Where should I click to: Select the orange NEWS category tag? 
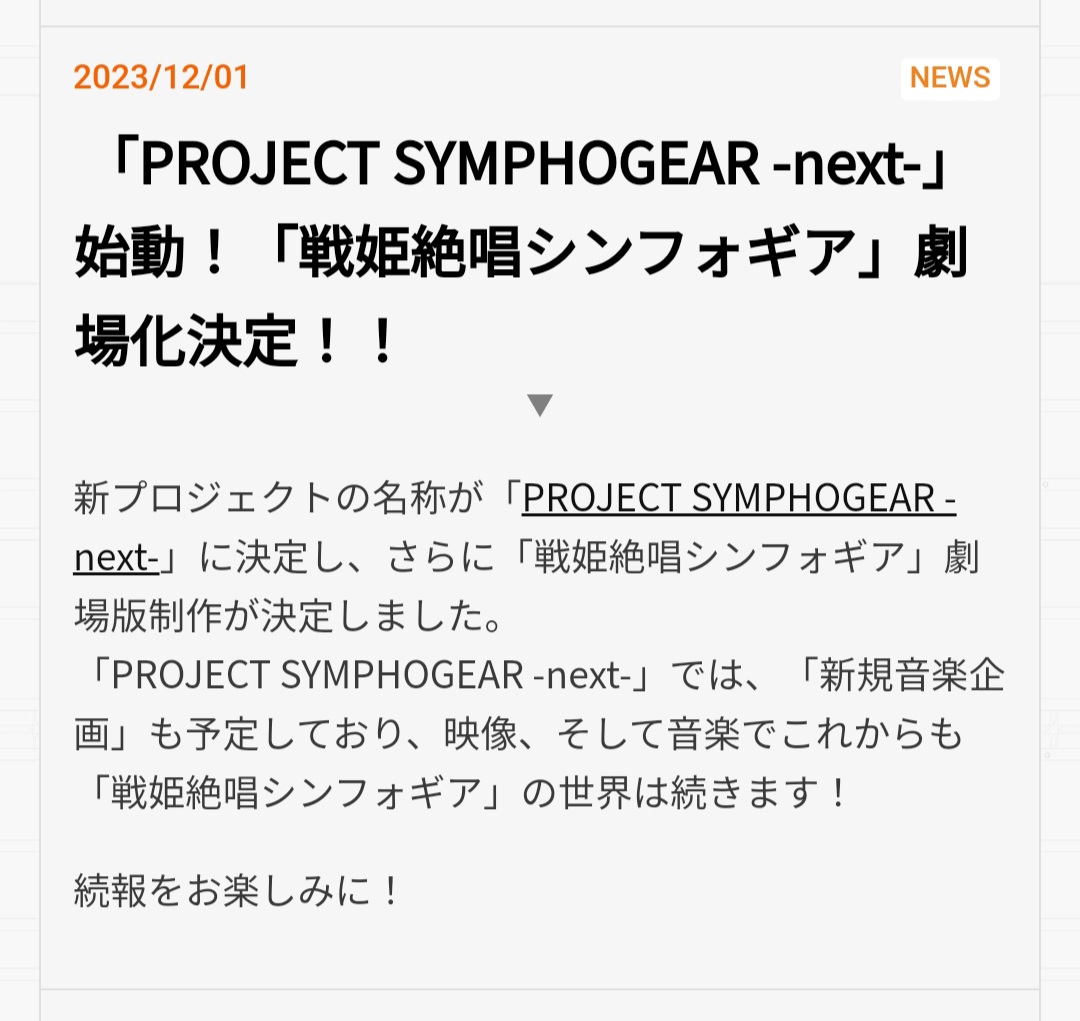tap(950, 78)
